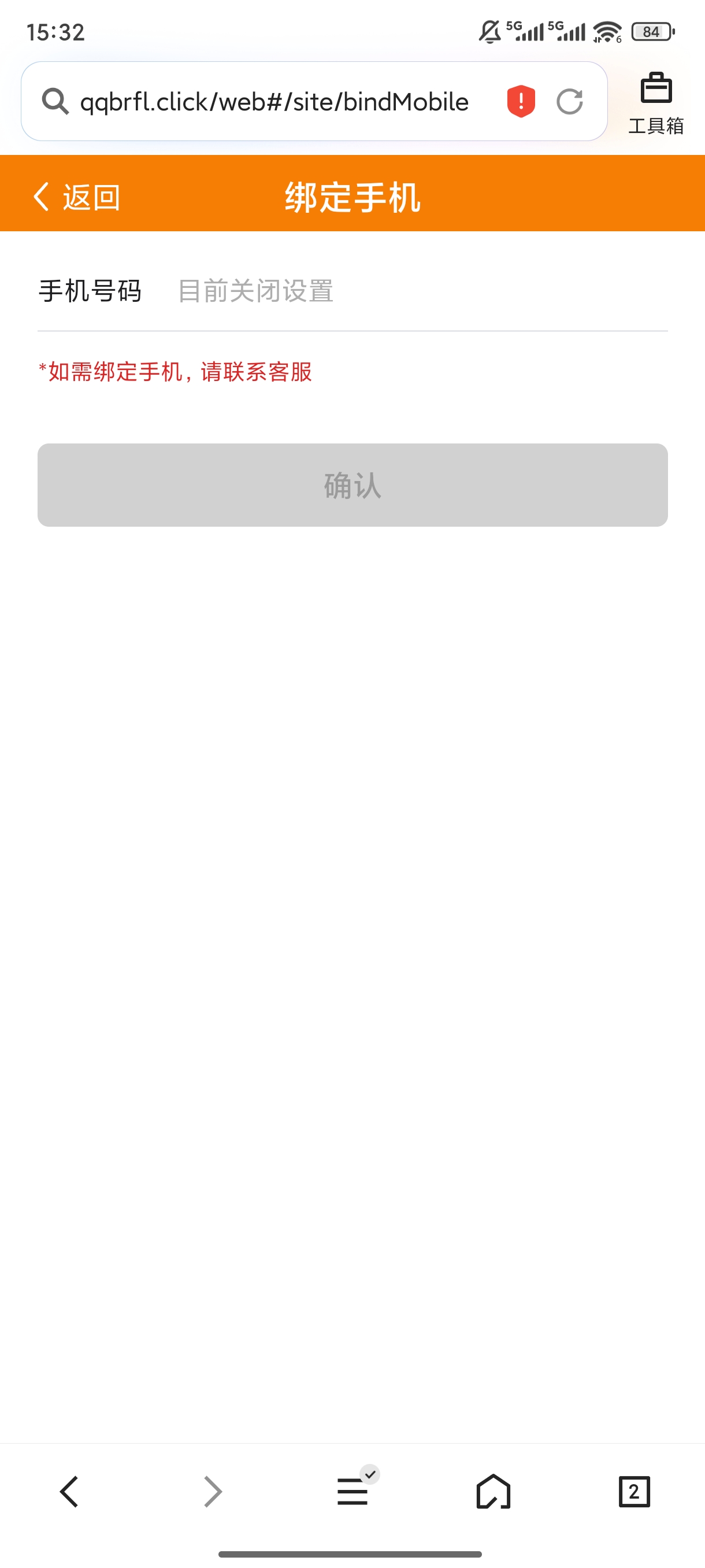Open the browser menu
The image size is (705, 1568).
[353, 1491]
